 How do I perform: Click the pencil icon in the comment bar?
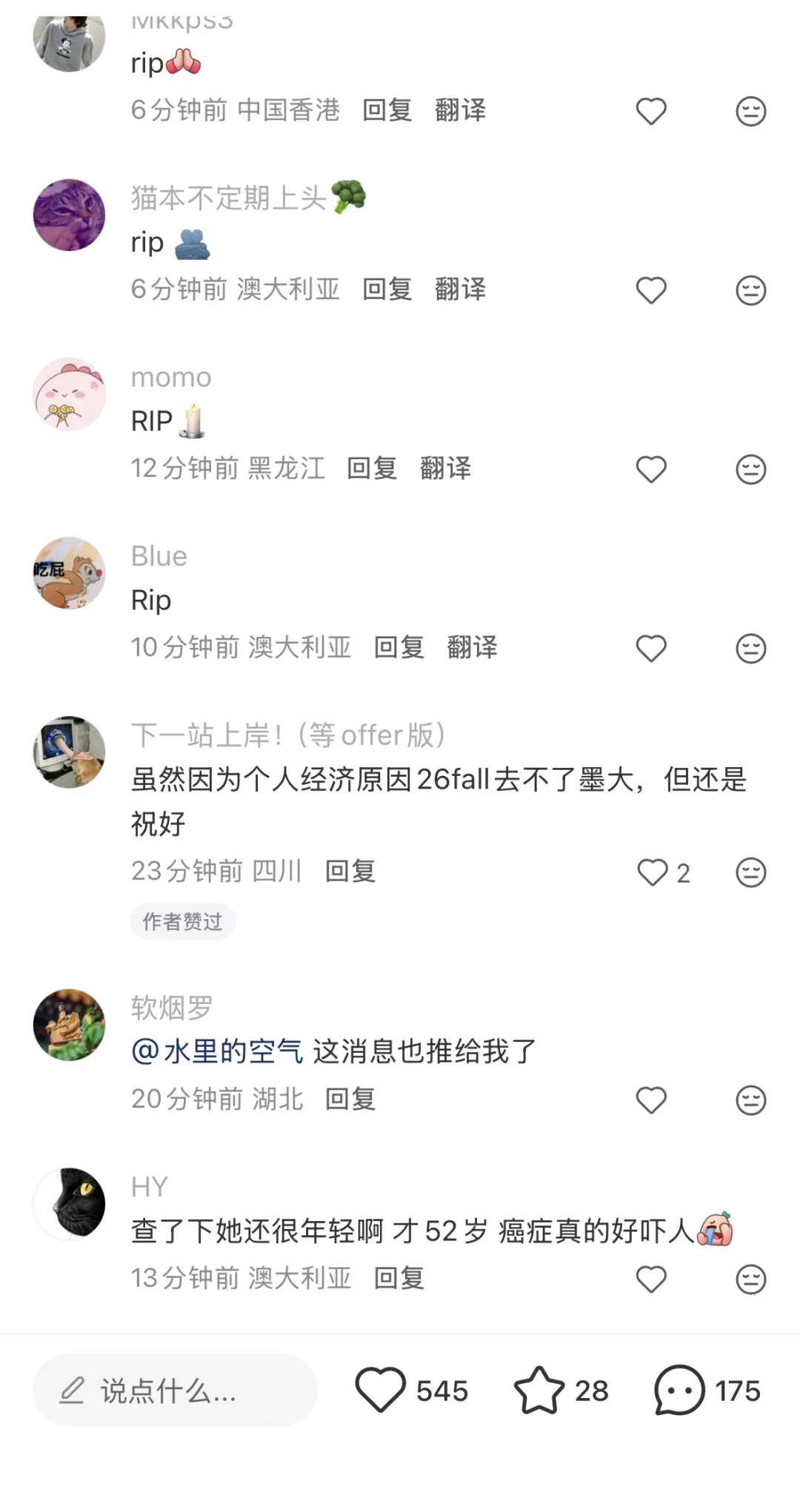point(72,1391)
